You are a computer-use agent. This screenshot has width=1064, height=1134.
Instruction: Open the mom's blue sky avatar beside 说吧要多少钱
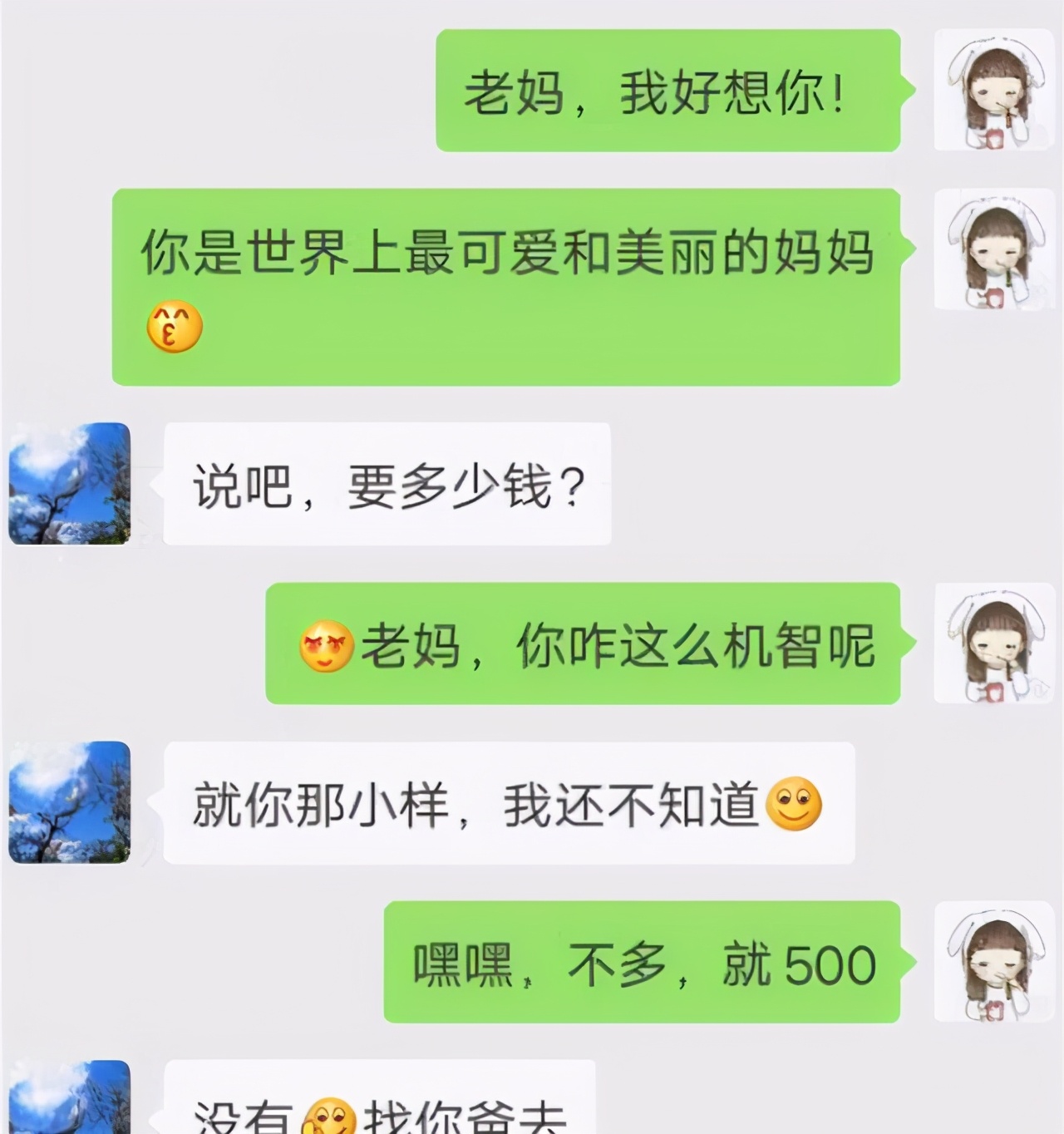[x=70, y=485]
